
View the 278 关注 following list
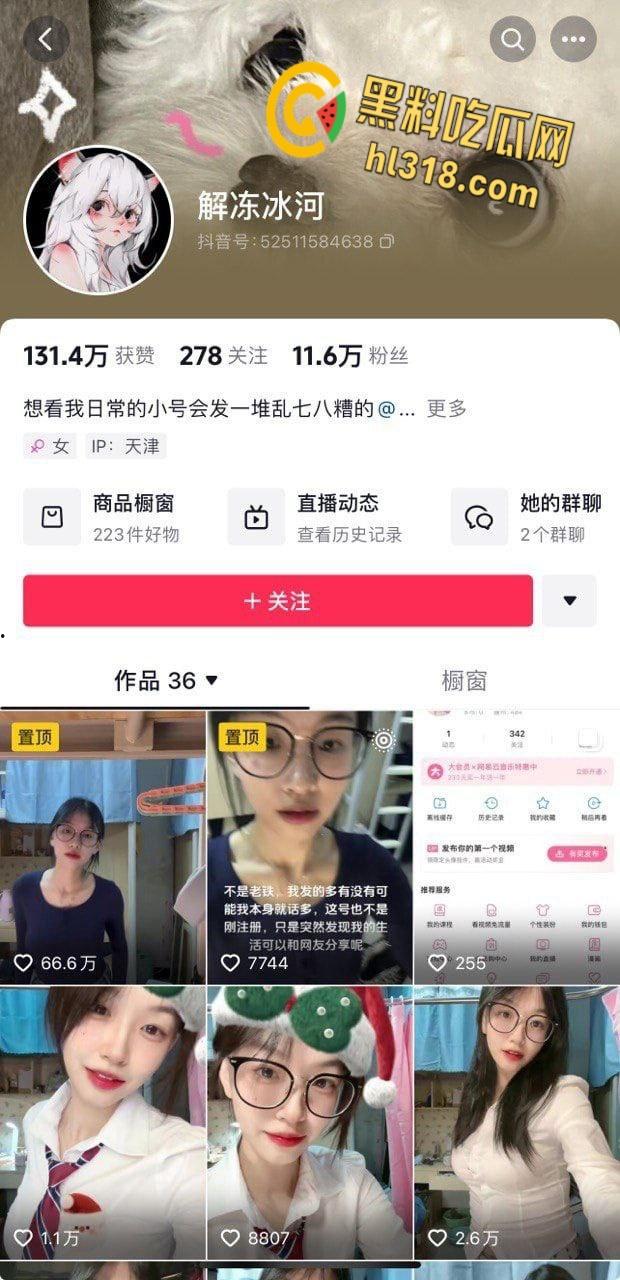tap(223, 355)
